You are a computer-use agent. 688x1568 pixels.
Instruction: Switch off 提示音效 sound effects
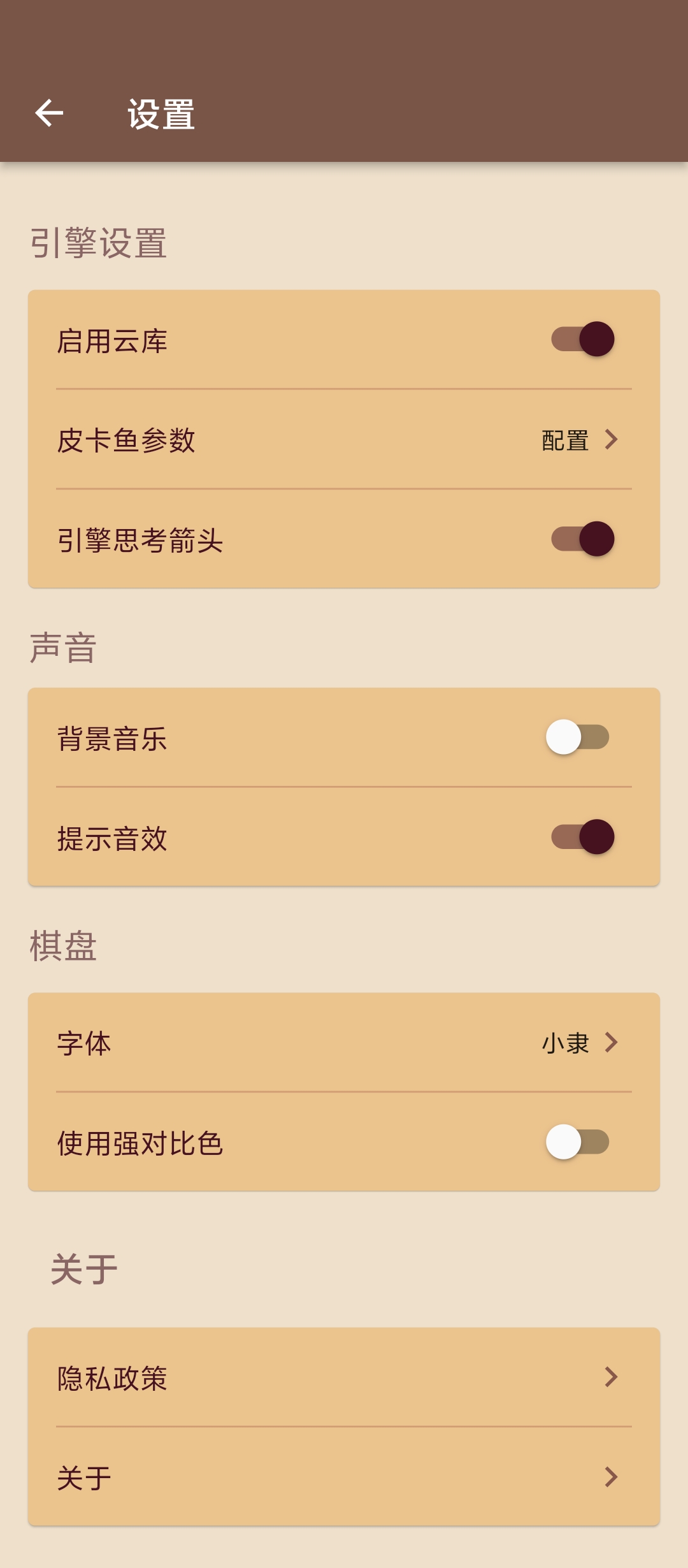tap(582, 837)
